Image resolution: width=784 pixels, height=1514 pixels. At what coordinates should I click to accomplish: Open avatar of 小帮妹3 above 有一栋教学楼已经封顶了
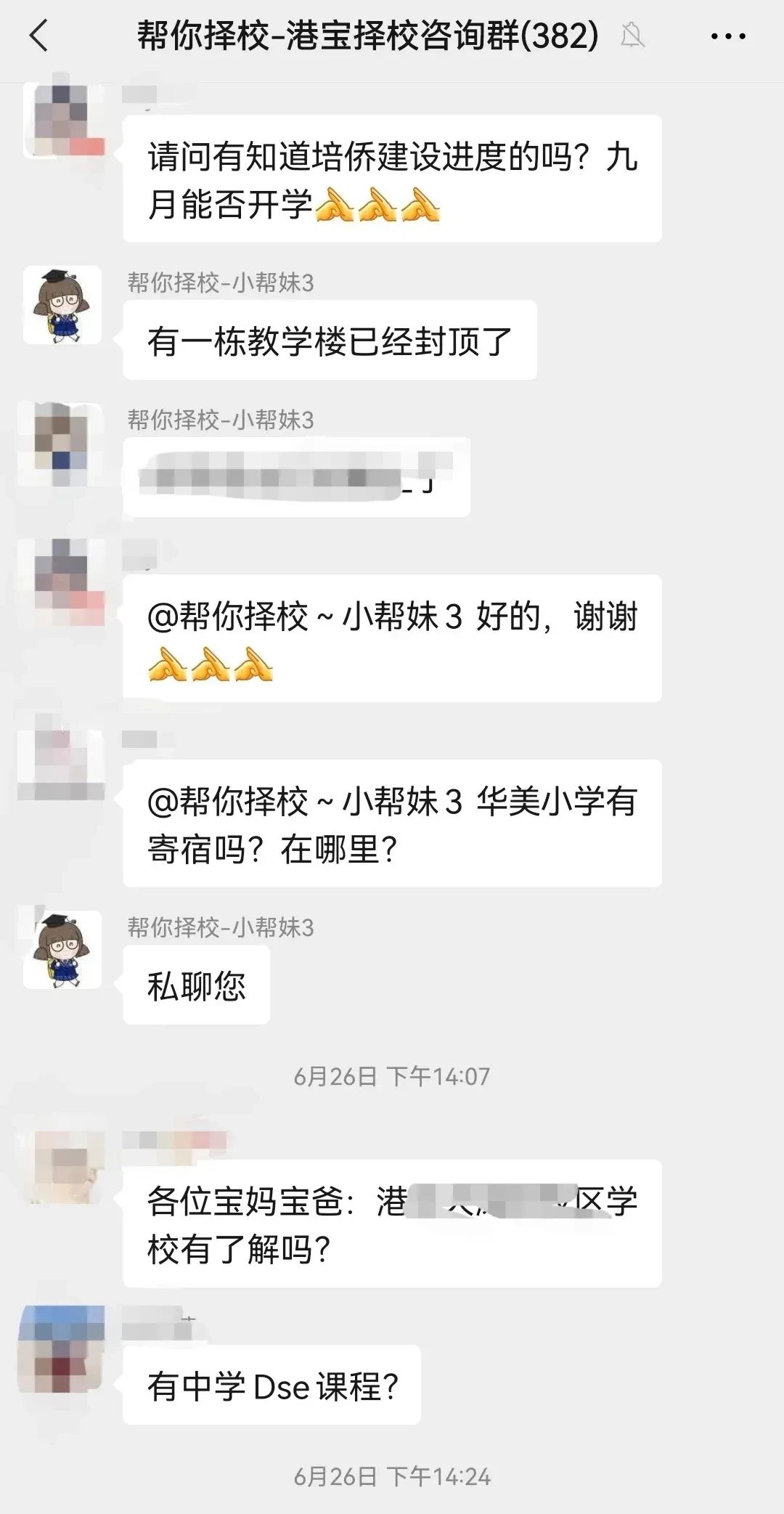62,305
